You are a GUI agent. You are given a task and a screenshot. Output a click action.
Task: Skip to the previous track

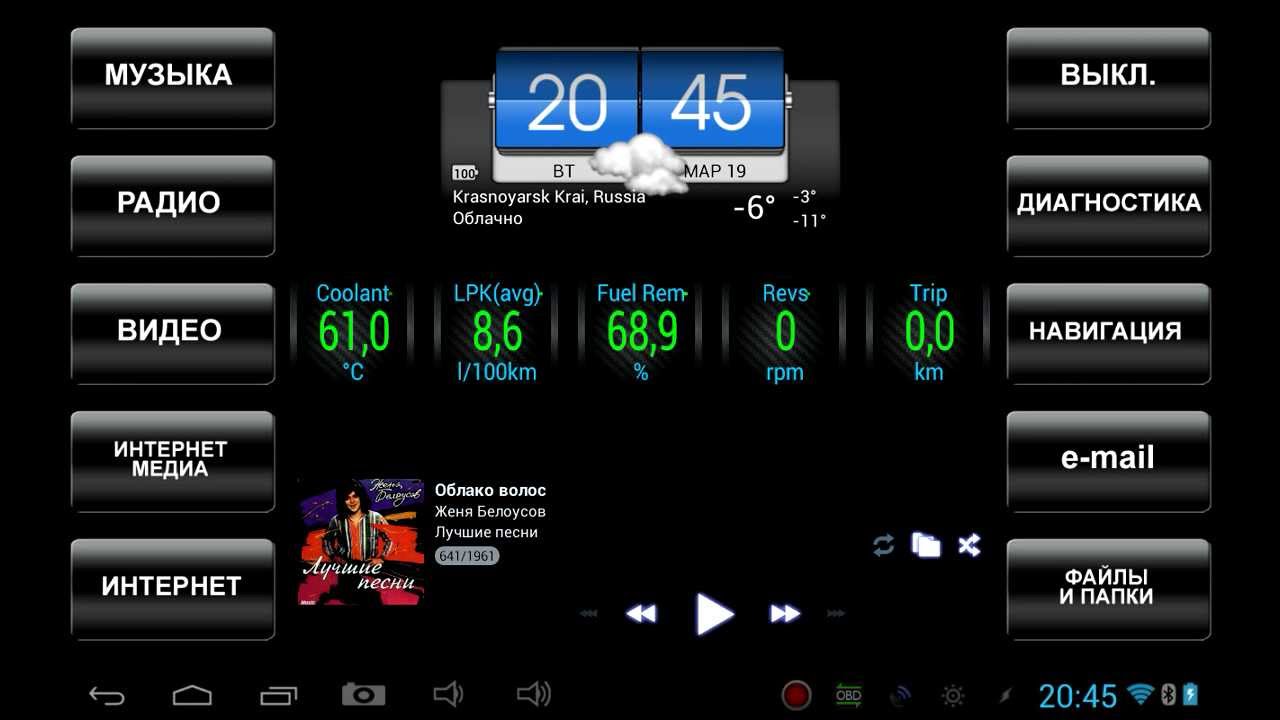click(589, 613)
